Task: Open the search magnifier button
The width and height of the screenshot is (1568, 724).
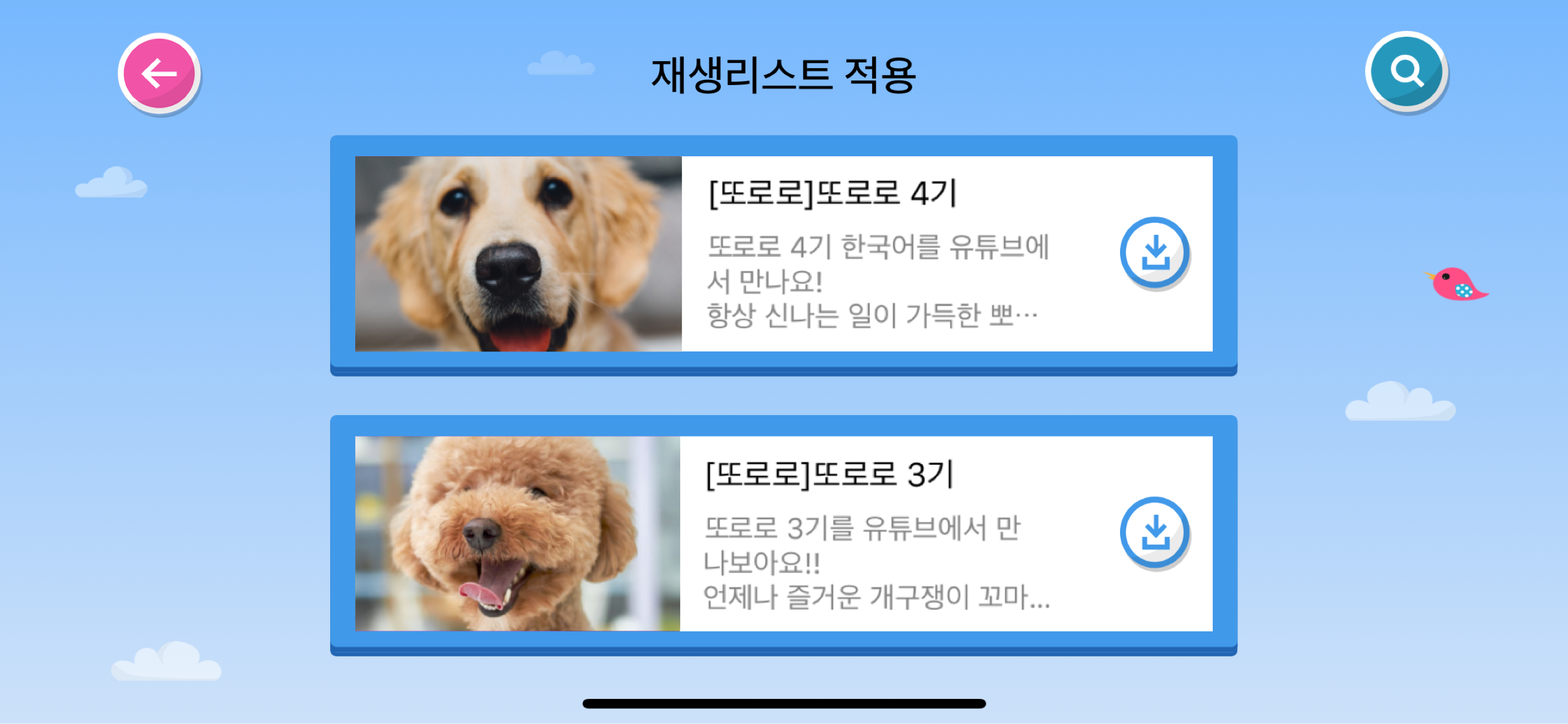Action: pyautogui.click(x=1406, y=72)
